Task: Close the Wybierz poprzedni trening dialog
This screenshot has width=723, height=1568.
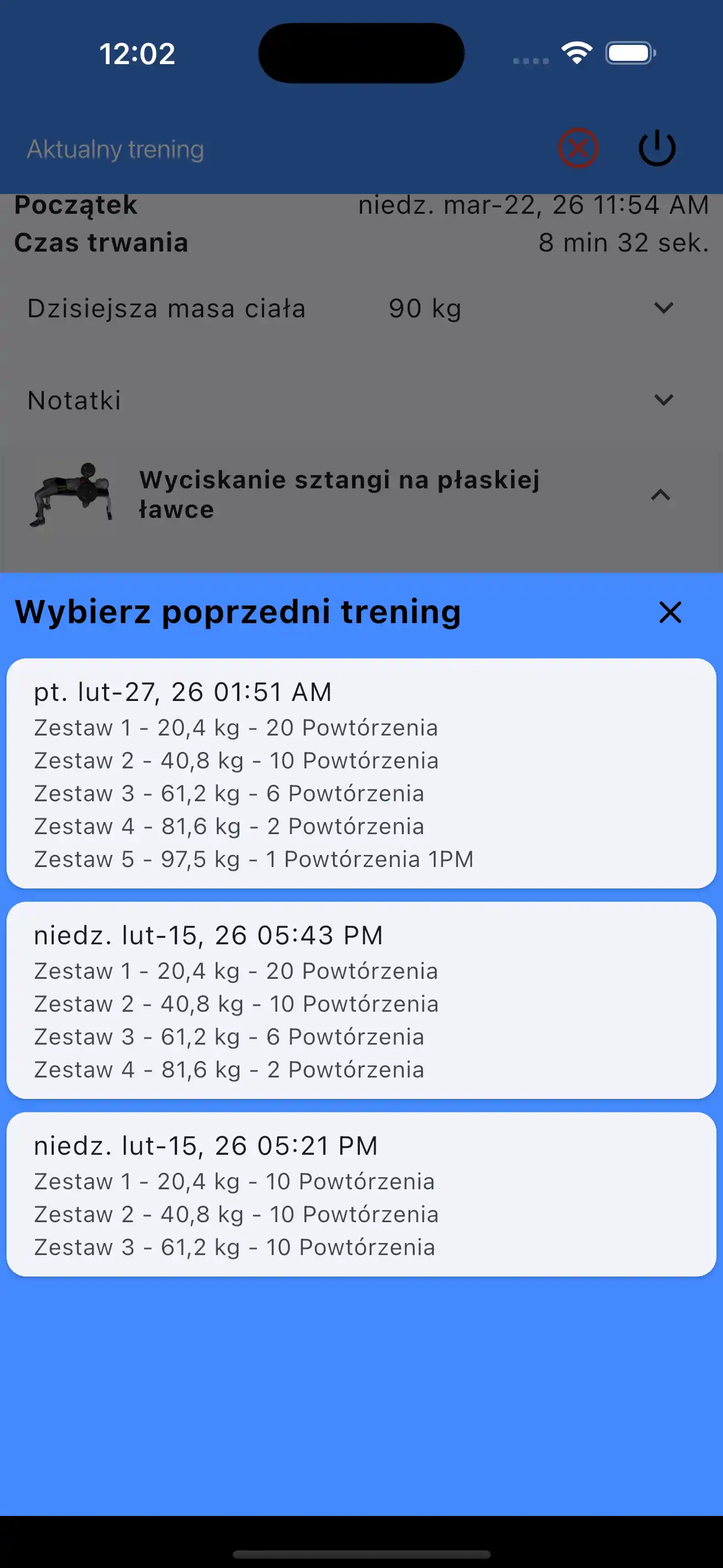Action: tap(669, 613)
